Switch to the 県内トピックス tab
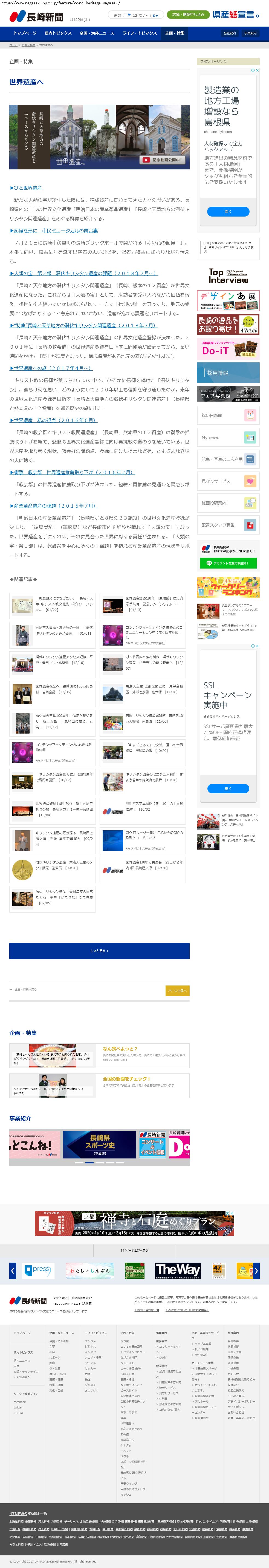The image size is (269, 1568). click(58, 33)
